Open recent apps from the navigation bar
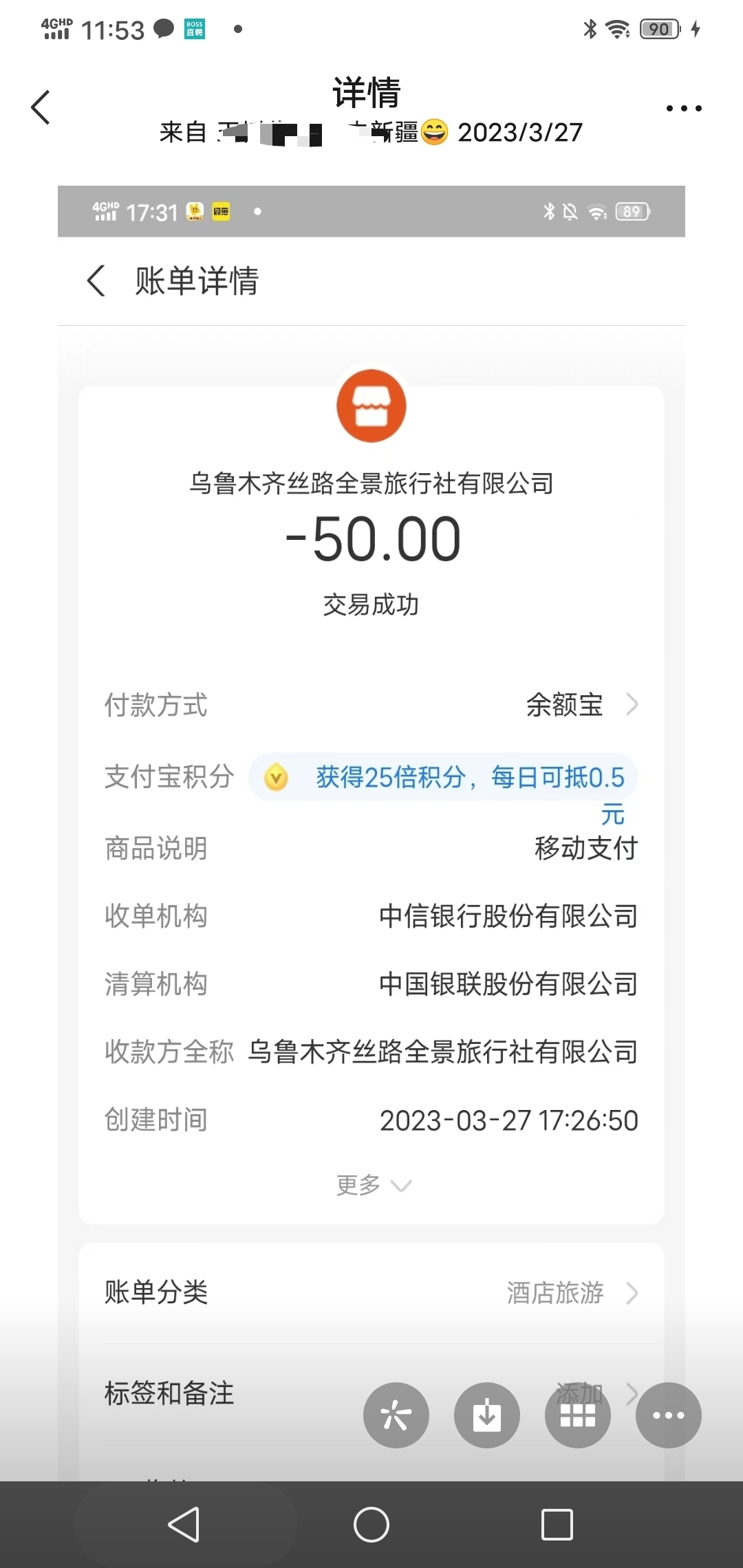Screen dimensions: 743x1568 557,1525
